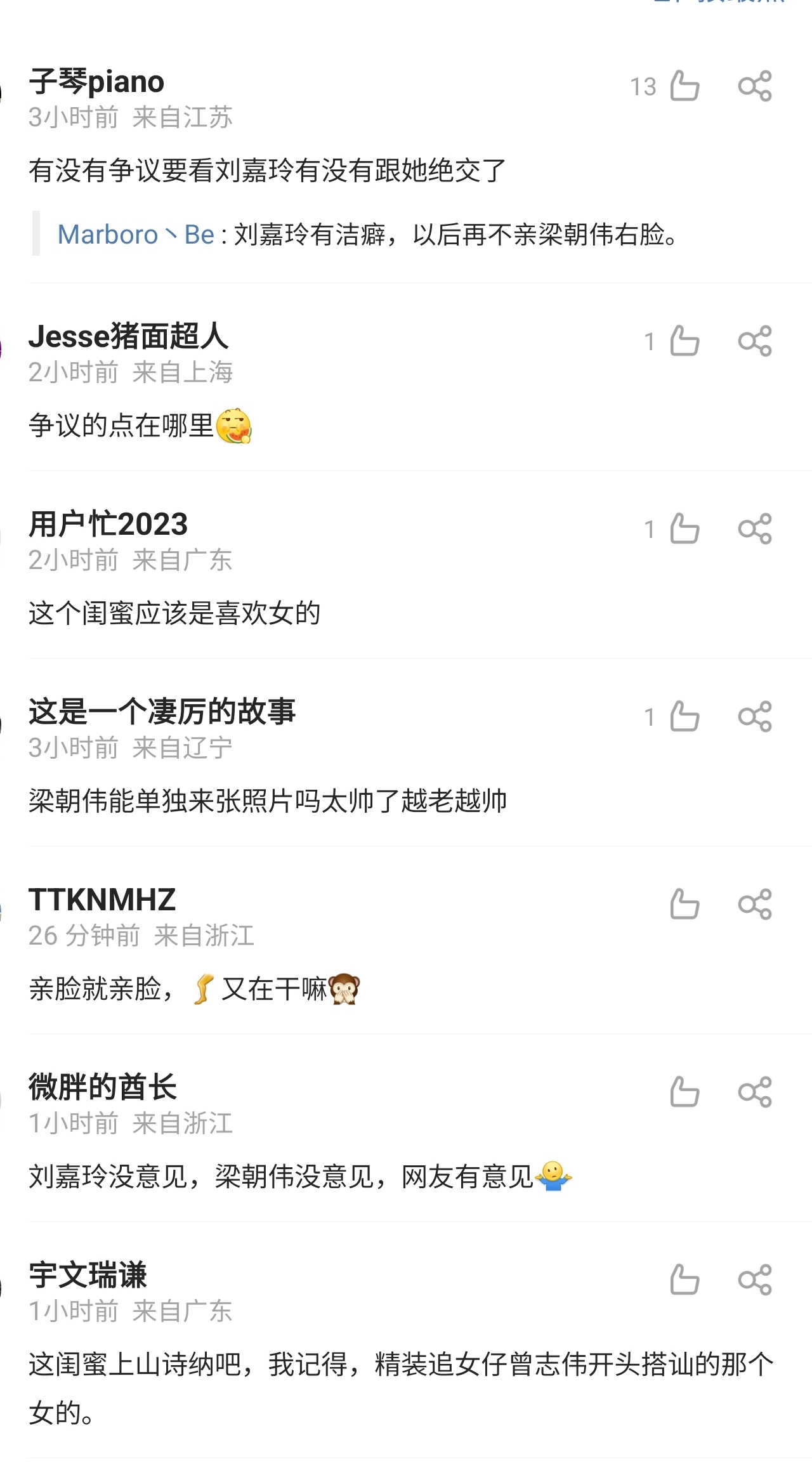The width and height of the screenshot is (812, 1473).
Task: Toggle like on 用户忙2023's comment
Action: coord(684,530)
